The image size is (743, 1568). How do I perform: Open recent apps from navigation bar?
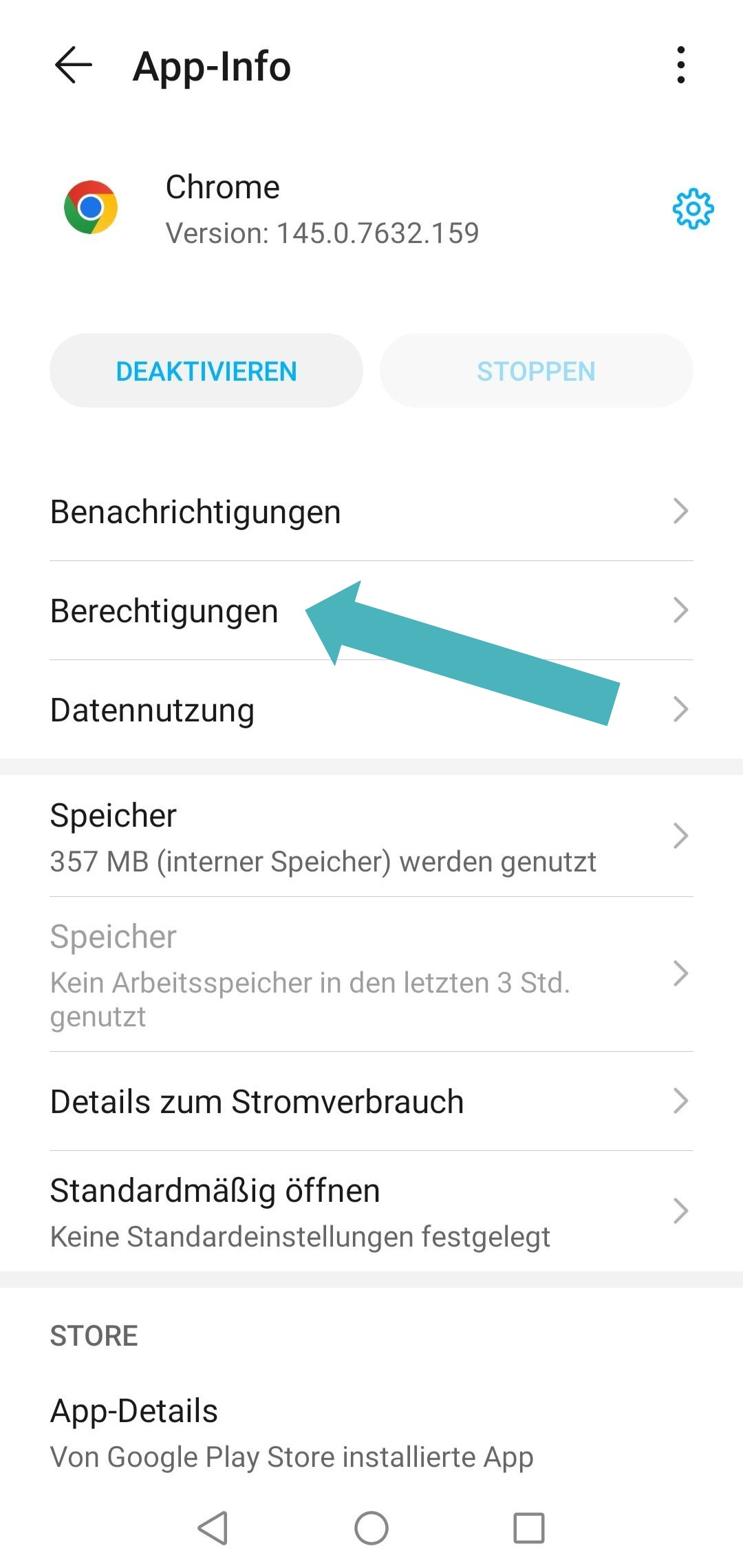[x=529, y=1528]
